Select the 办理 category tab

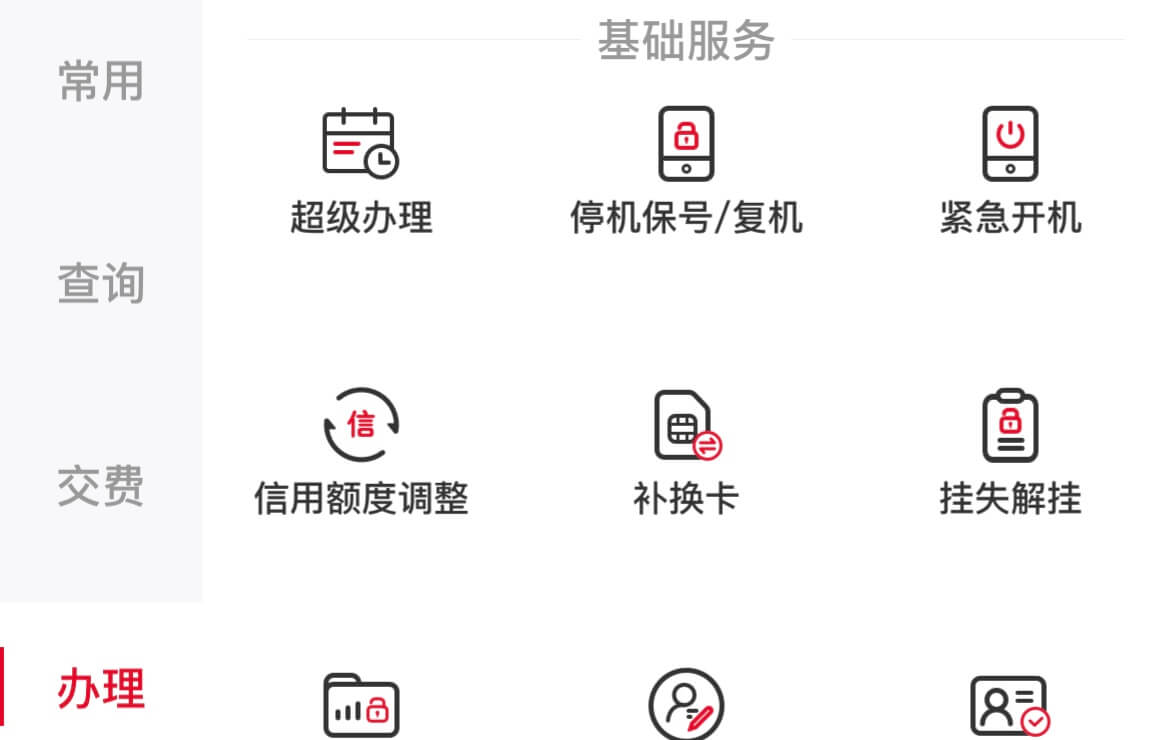100,688
